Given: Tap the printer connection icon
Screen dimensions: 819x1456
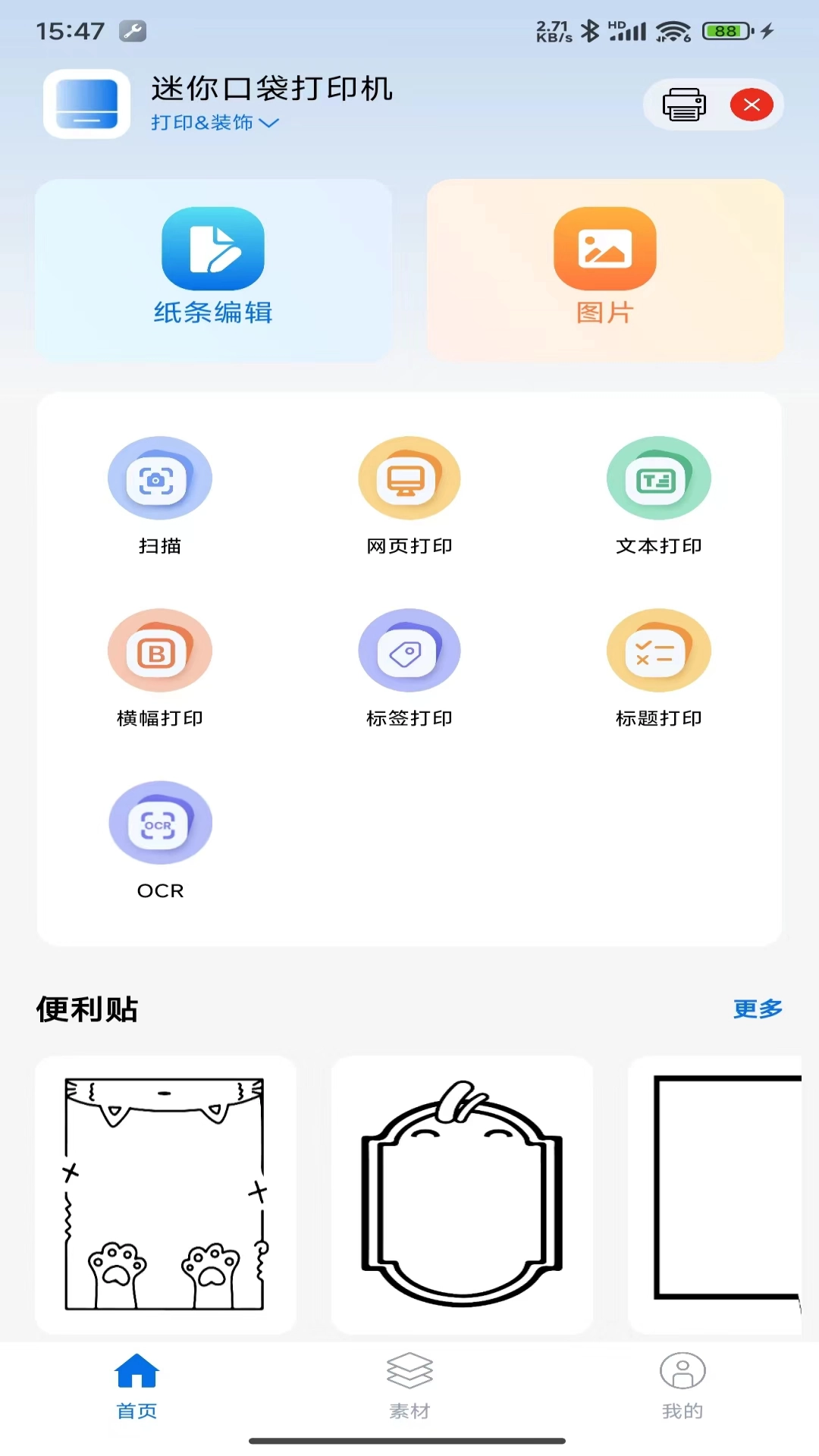Looking at the screenshot, I should point(684,105).
